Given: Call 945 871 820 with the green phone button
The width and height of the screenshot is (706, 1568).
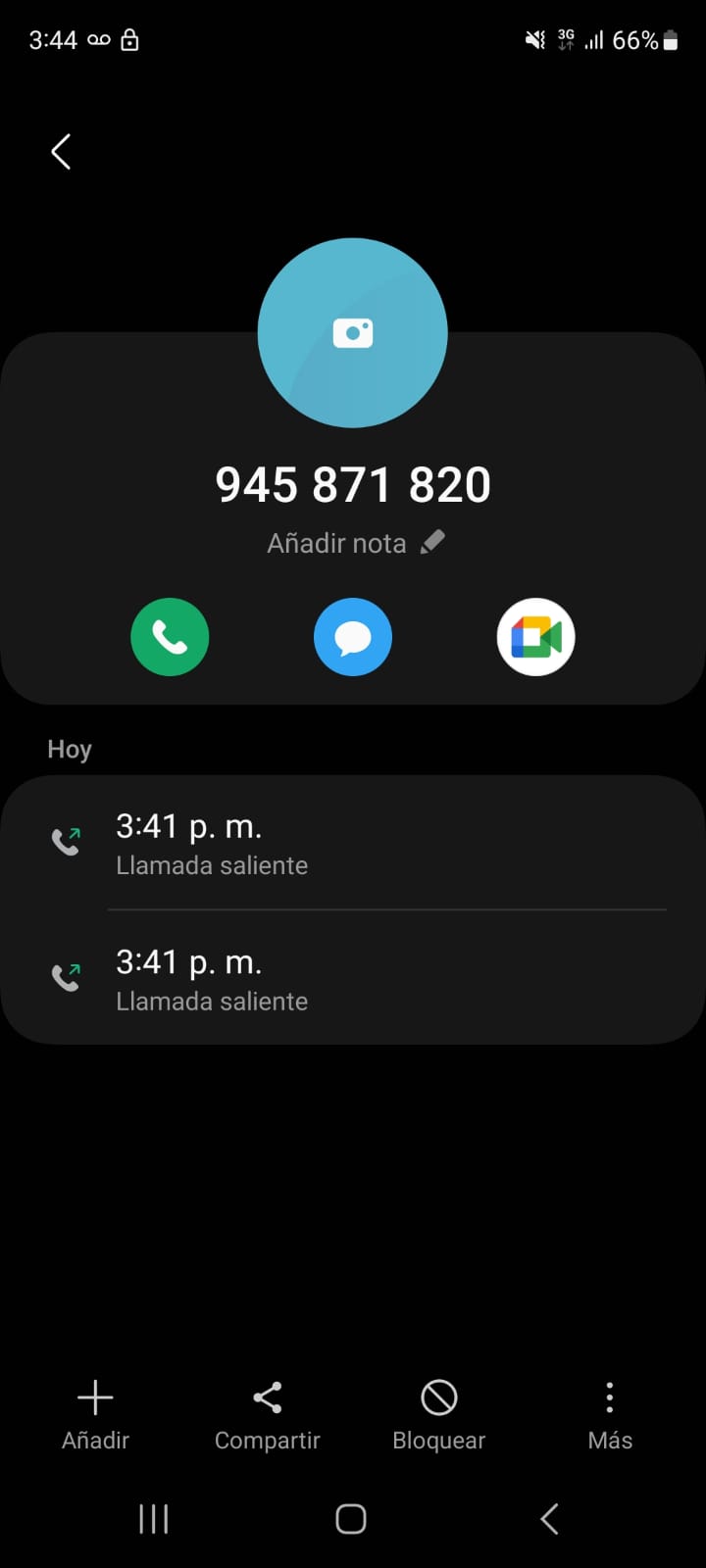Looking at the screenshot, I should pos(170,637).
